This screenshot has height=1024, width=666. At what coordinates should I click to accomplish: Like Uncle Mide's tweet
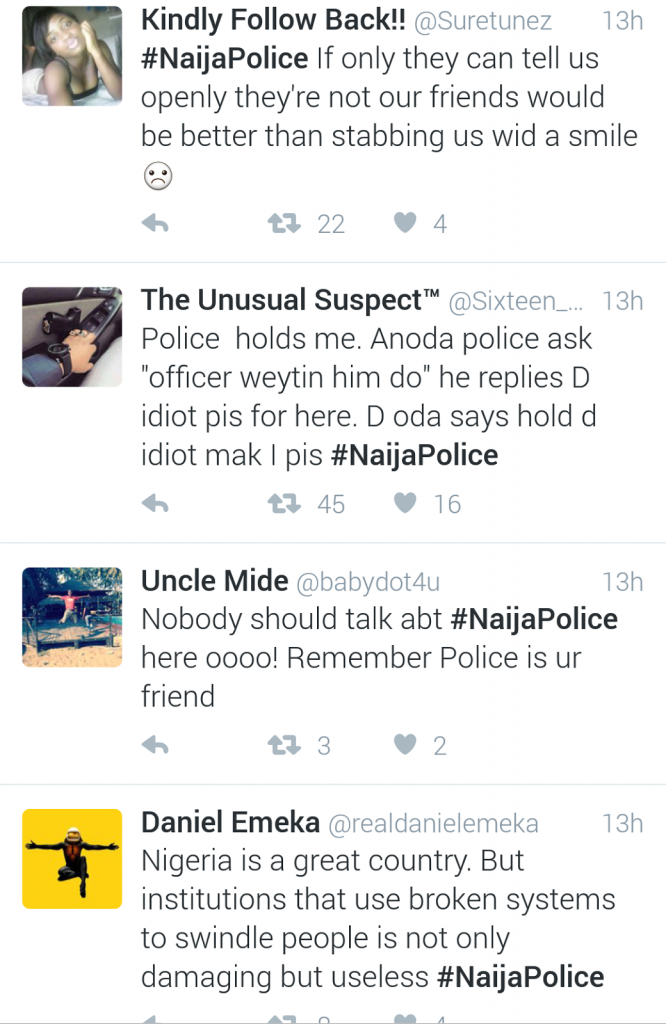[x=405, y=745]
